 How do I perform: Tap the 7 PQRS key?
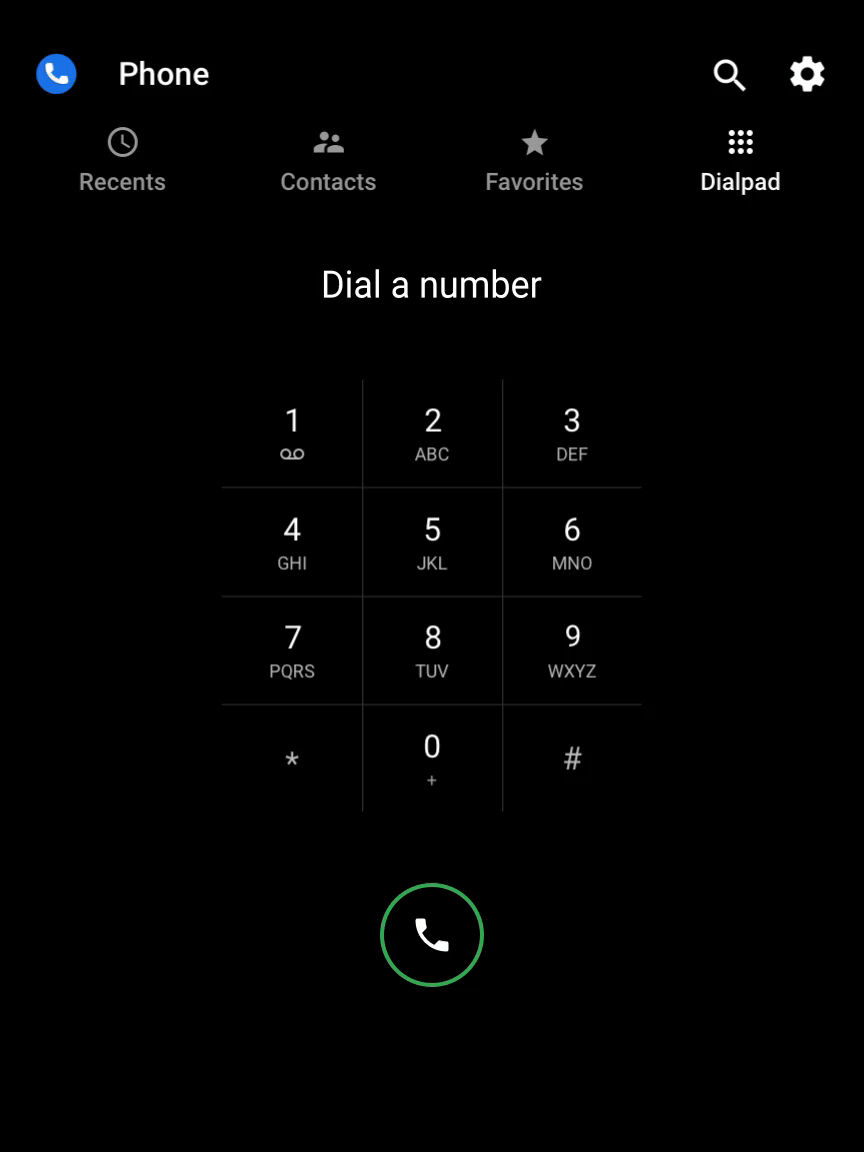(292, 651)
